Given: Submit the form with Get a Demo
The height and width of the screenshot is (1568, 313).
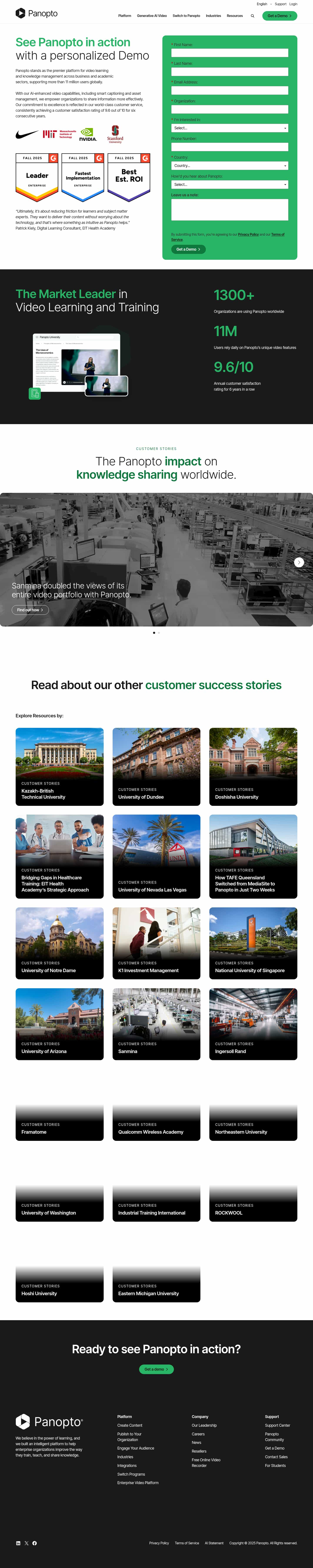Looking at the screenshot, I should tap(188, 249).
